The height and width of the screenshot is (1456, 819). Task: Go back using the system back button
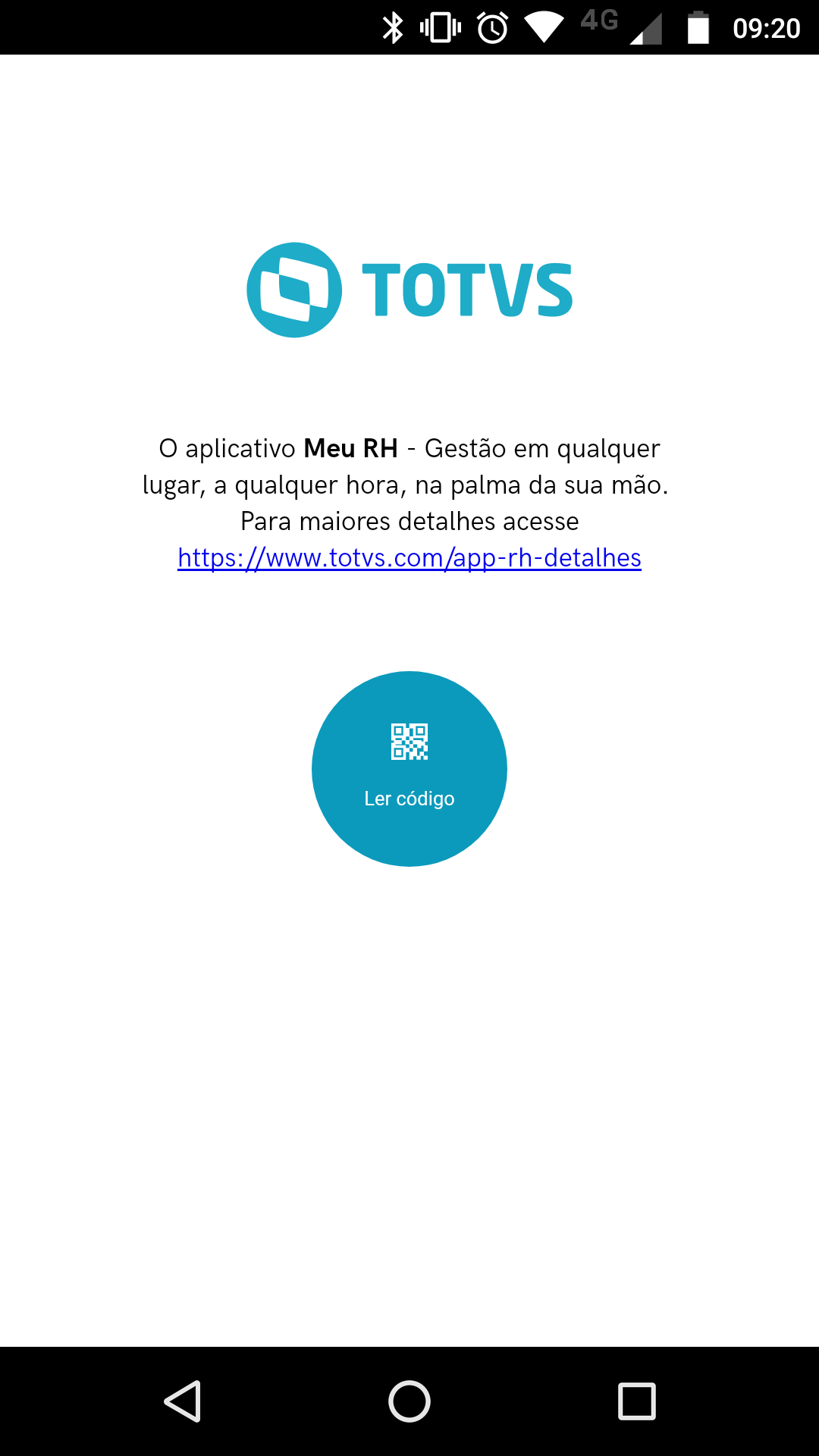click(x=183, y=1401)
